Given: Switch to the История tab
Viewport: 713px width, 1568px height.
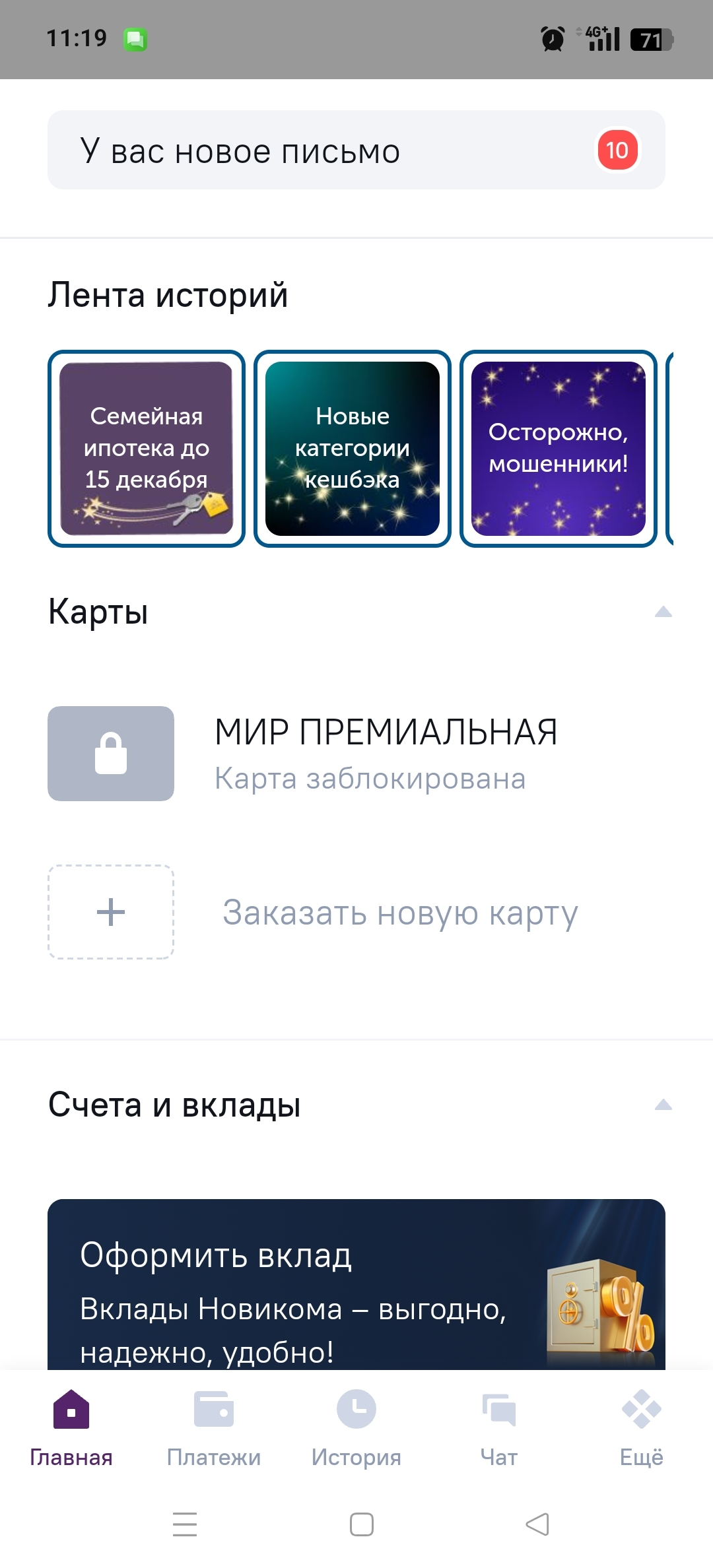Looking at the screenshot, I should (356, 1424).
